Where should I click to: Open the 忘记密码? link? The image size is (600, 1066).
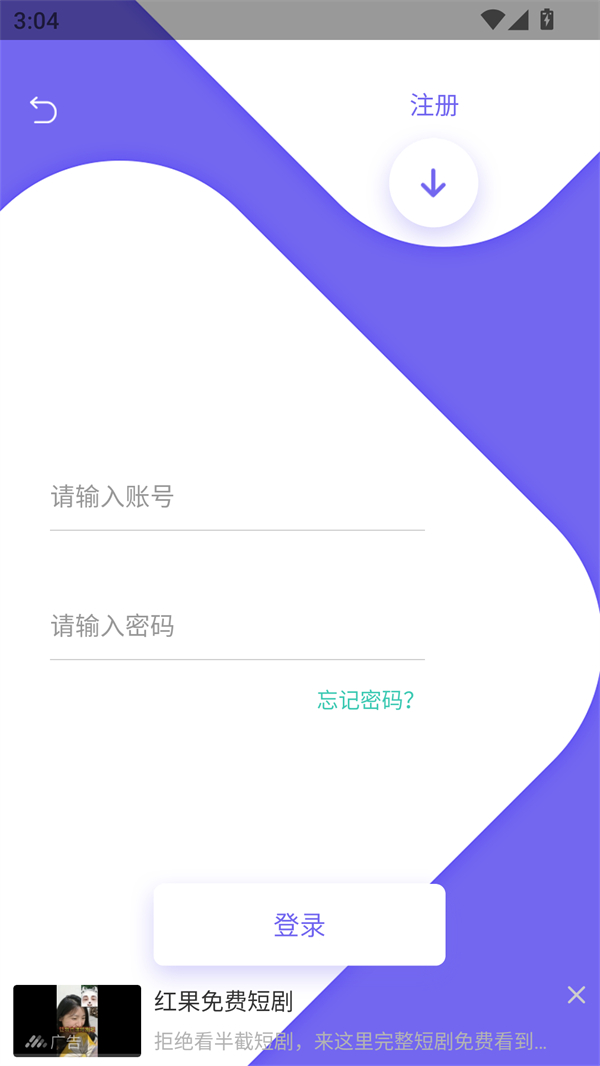[366, 700]
